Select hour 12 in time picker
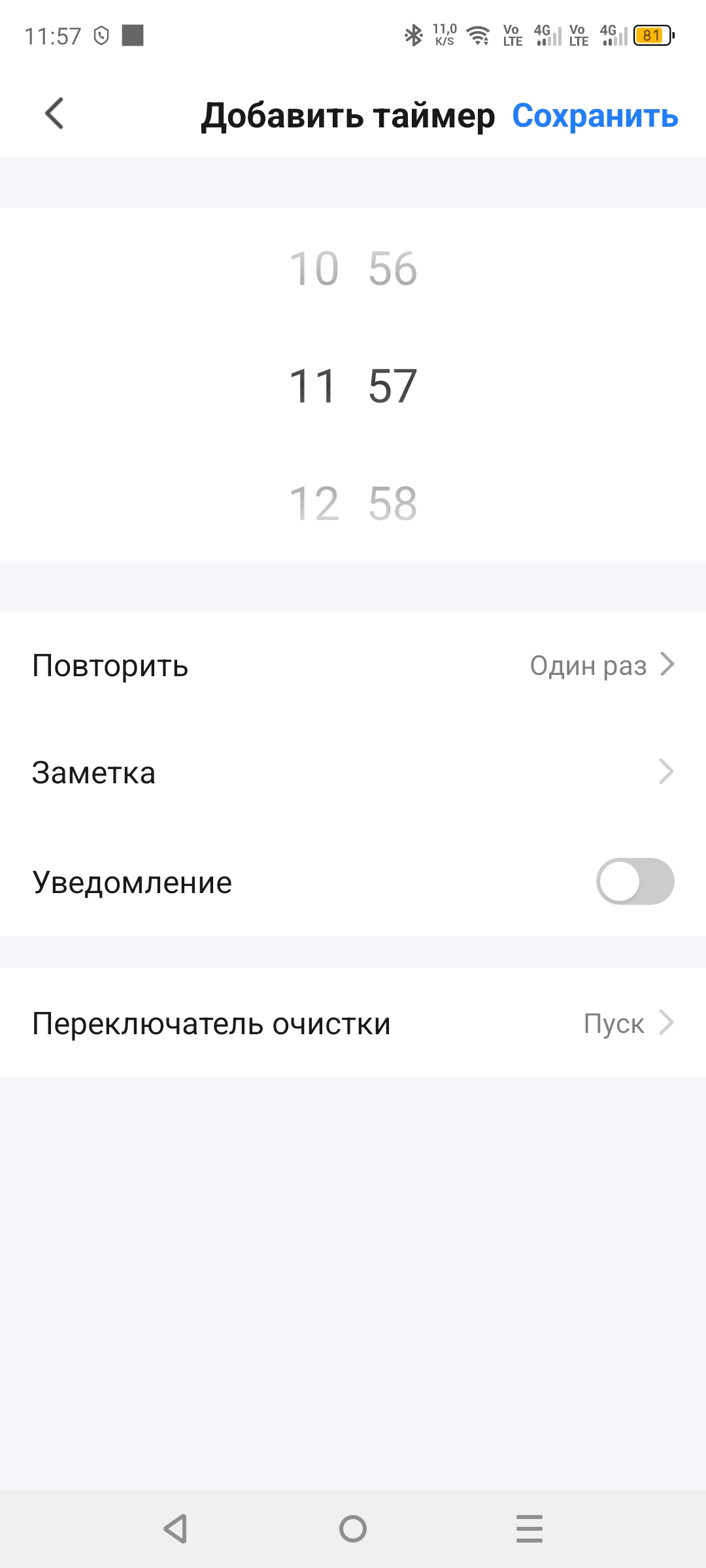Viewport: 706px width, 1568px height. pos(314,504)
